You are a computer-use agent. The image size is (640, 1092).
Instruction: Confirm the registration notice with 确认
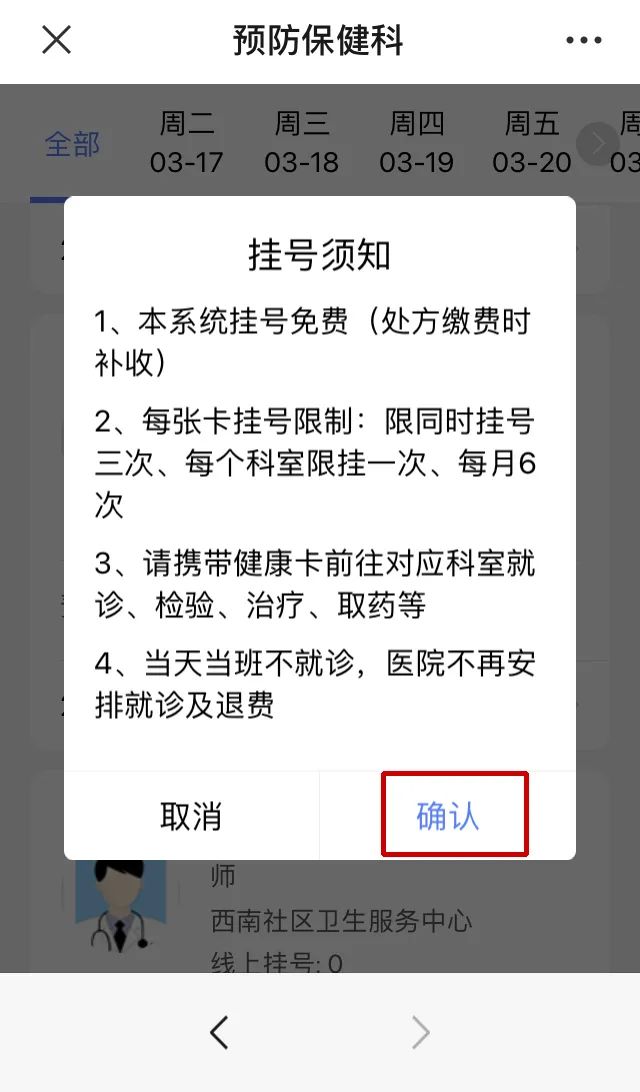(x=448, y=816)
